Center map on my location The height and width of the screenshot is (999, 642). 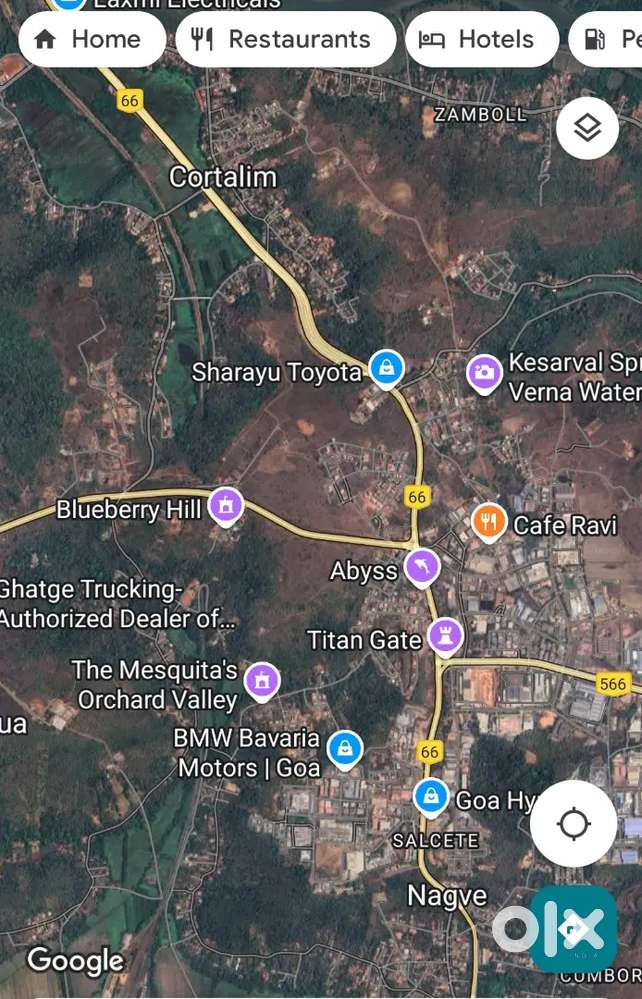click(573, 824)
